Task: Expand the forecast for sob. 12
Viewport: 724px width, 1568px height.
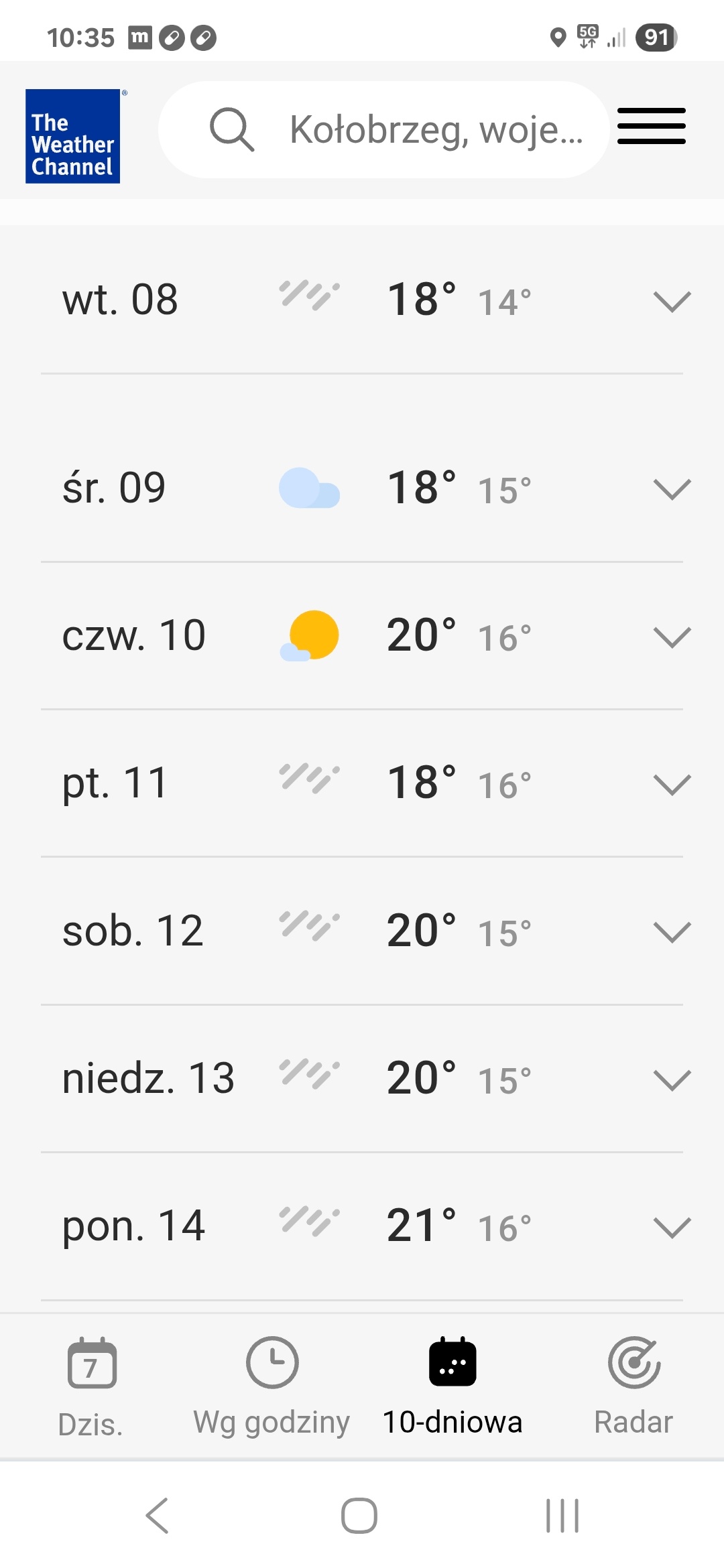Action: tap(672, 931)
